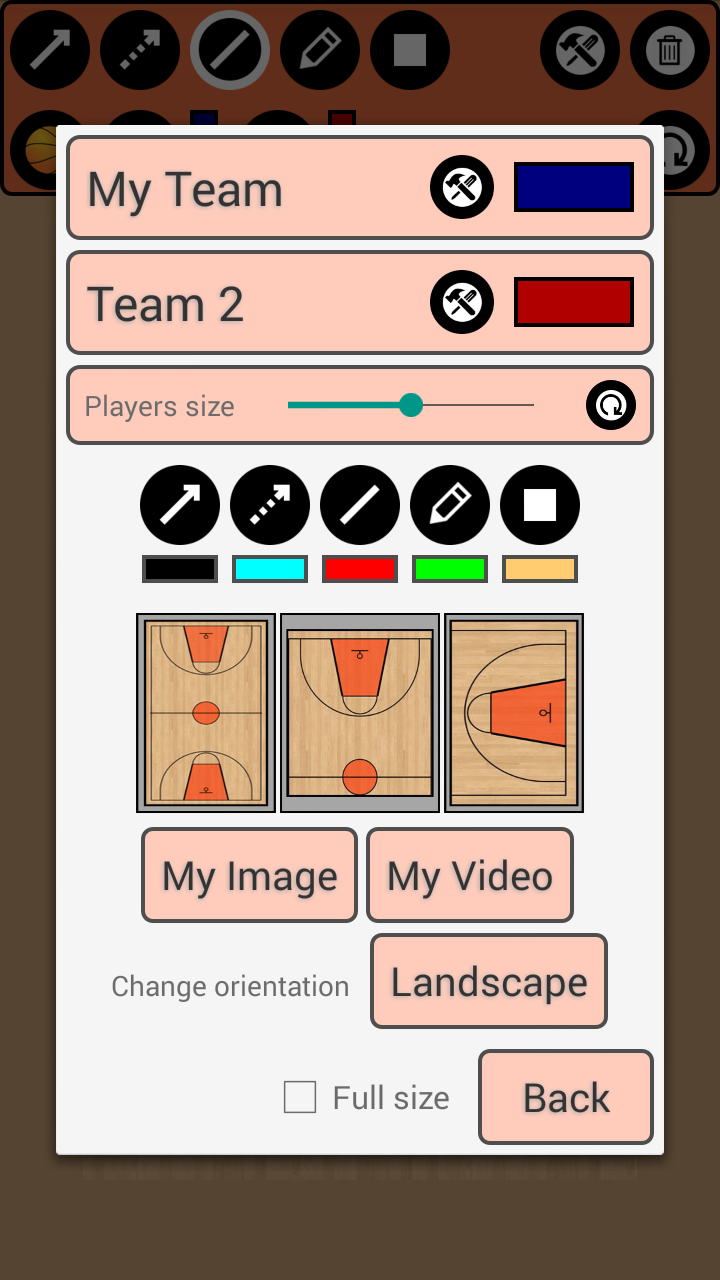
Task: Change My Team color to a new color
Action: tap(573, 186)
